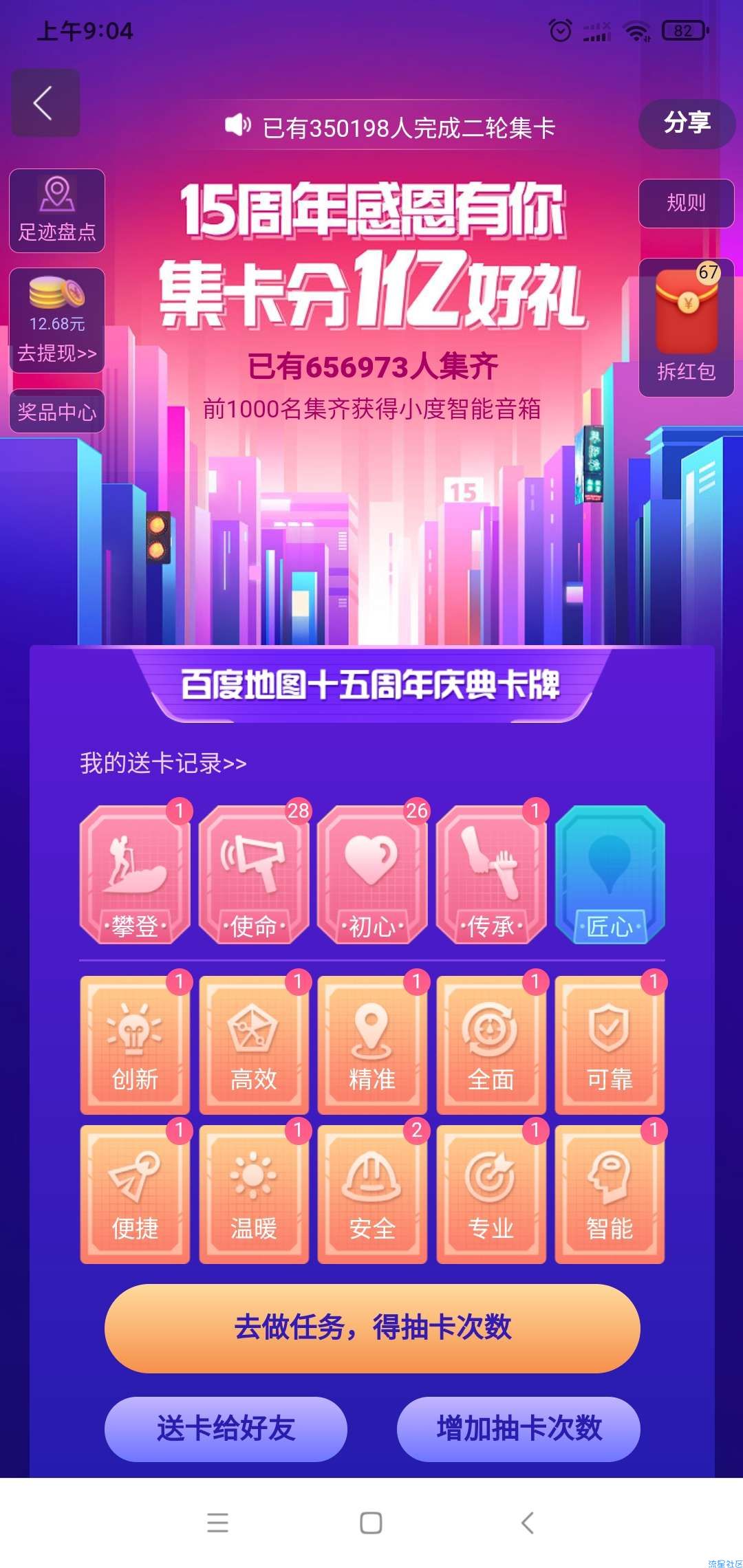
Task: Open the 拆红包 red envelope
Action: pyautogui.click(x=686, y=327)
